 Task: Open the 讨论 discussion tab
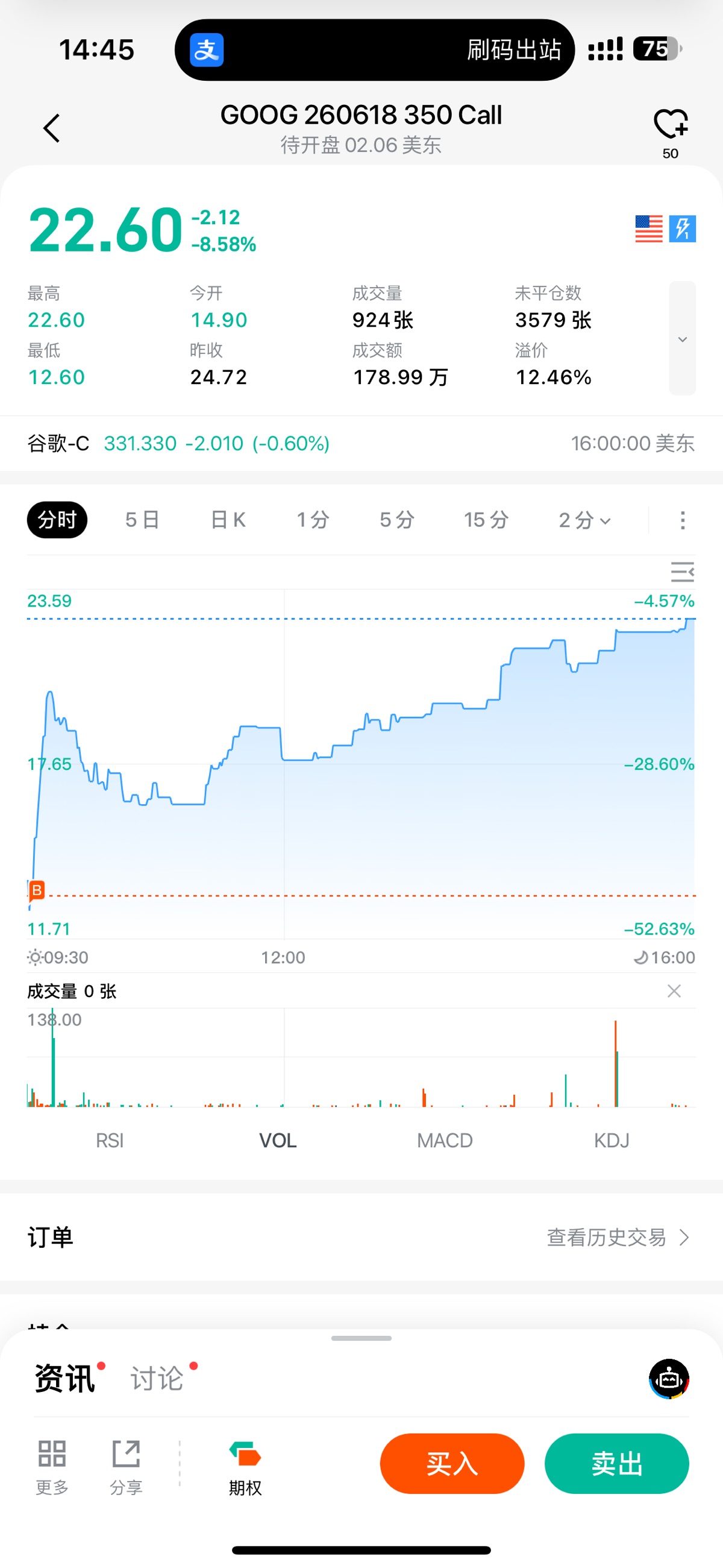coord(157,1378)
